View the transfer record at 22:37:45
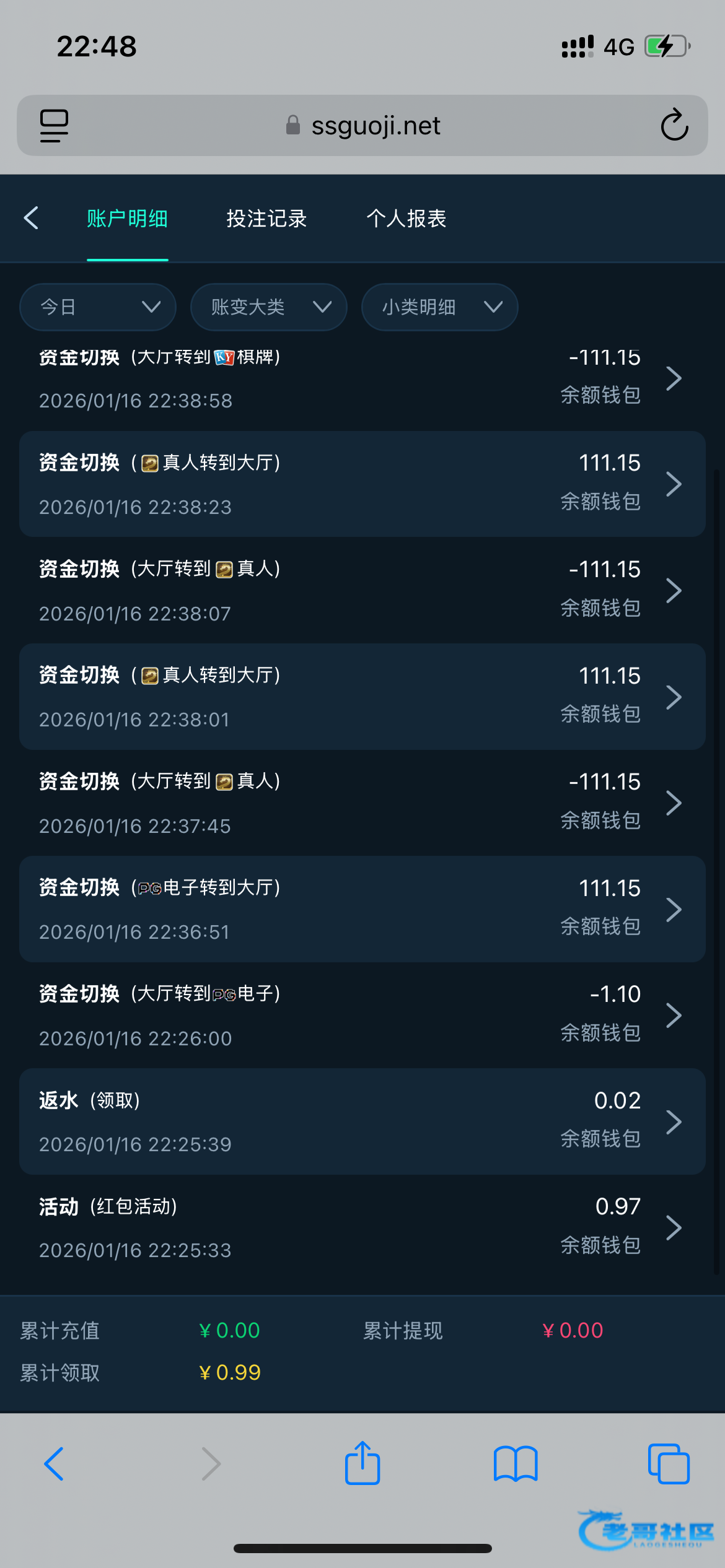This screenshot has height=1568, width=725. tap(362, 803)
